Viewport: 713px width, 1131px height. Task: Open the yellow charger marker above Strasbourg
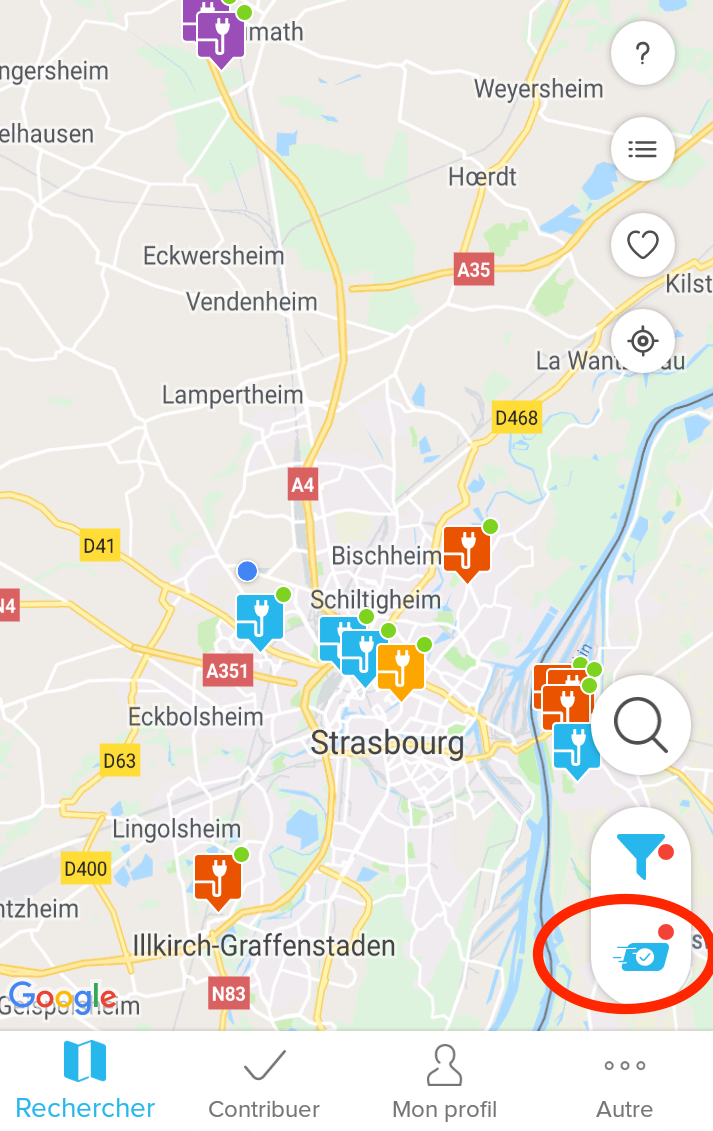pos(401,667)
